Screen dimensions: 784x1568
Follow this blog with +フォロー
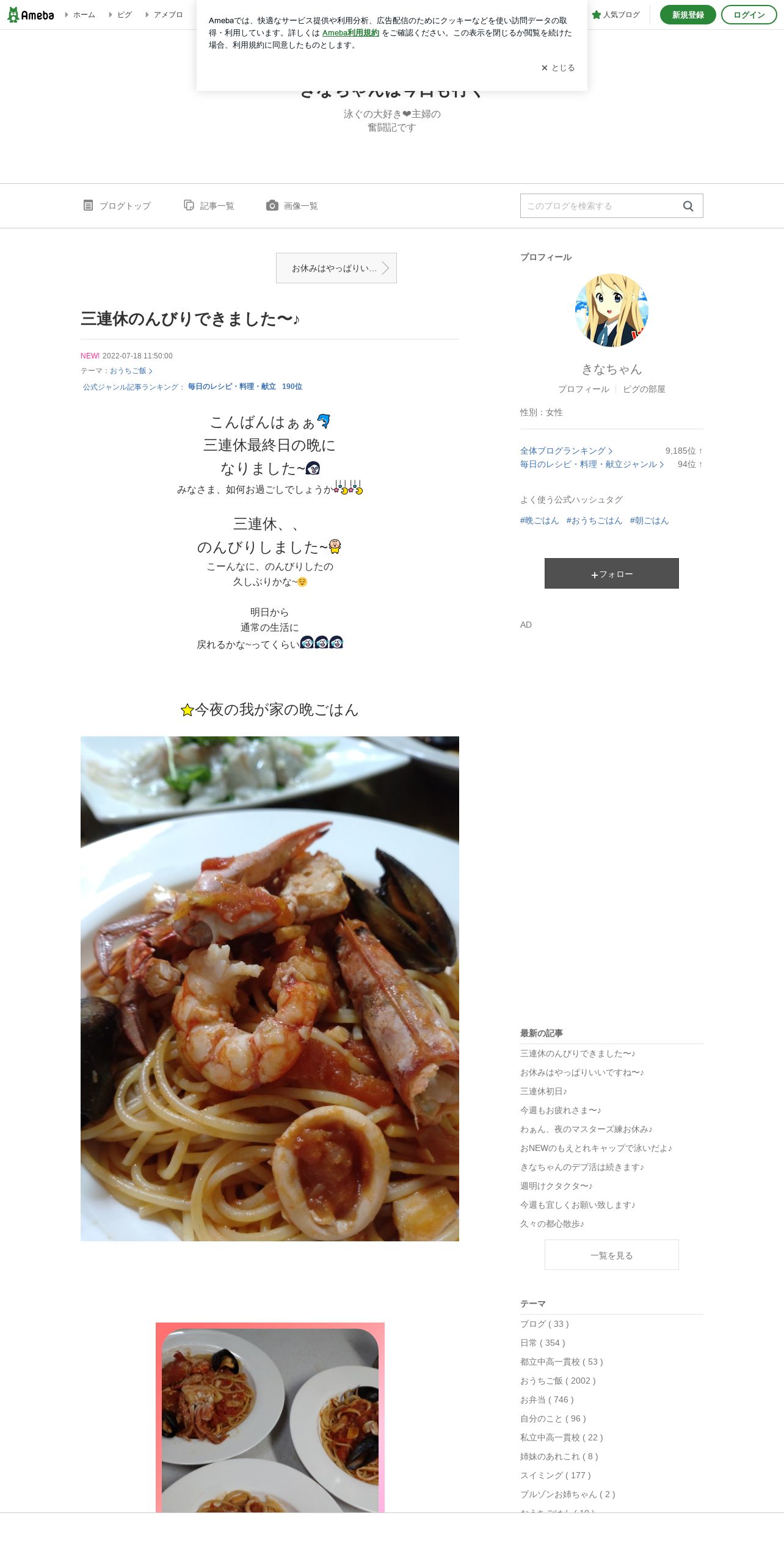612,573
